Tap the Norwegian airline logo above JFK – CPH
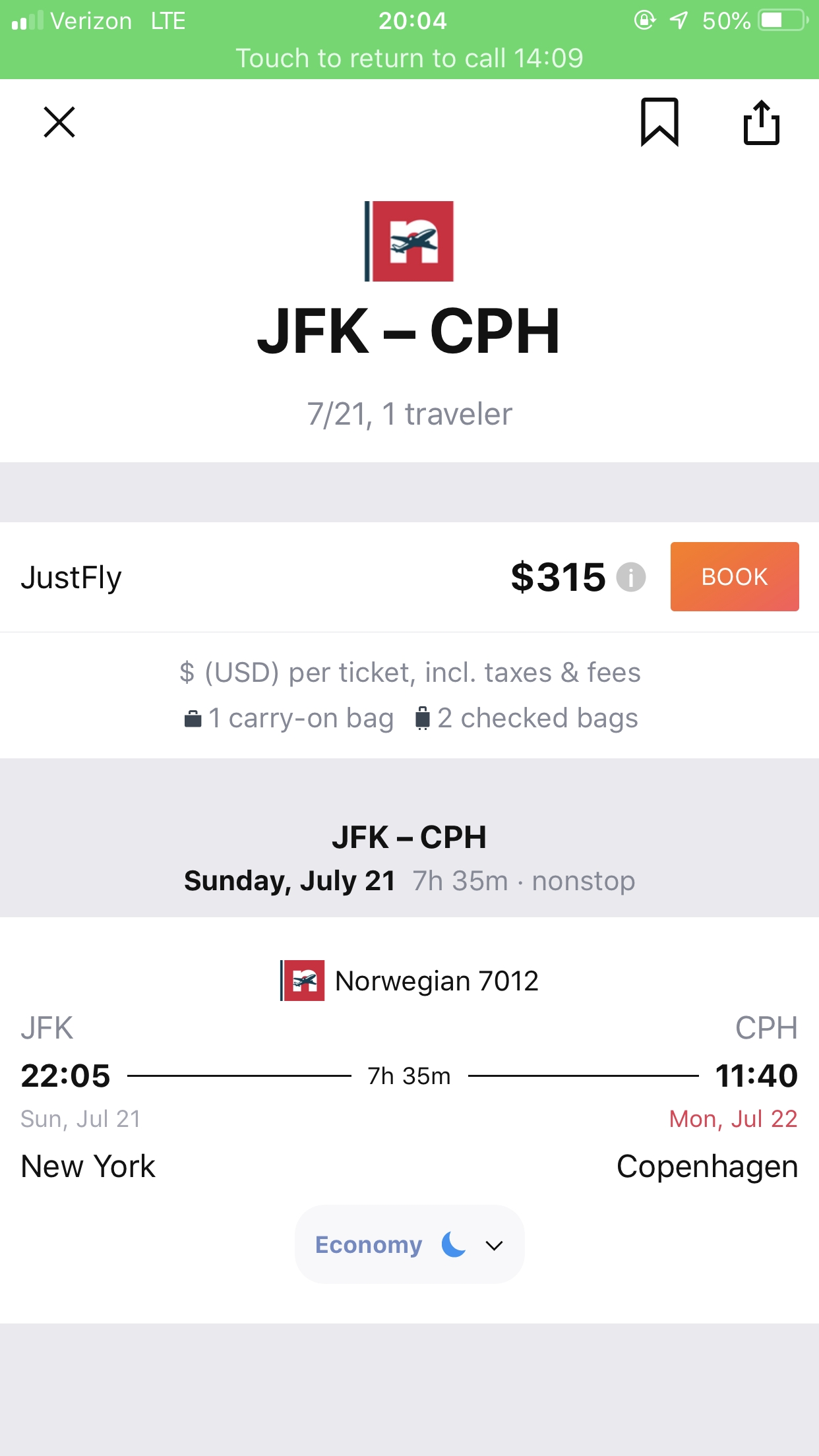819x1456 pixels. (409, 241)
